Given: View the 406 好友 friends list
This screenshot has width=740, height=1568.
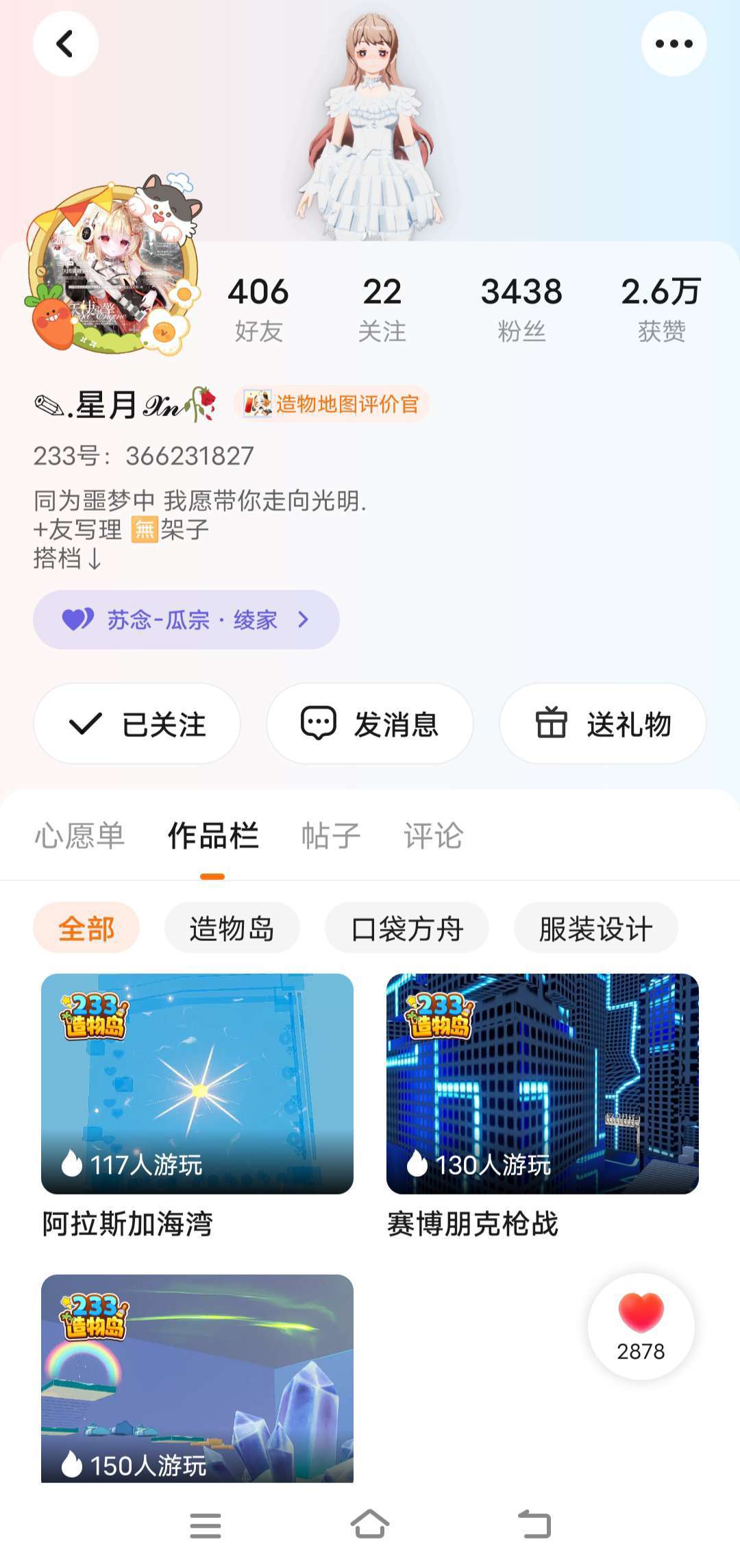Looking at the screenshot, I should (x=258, y=308).
